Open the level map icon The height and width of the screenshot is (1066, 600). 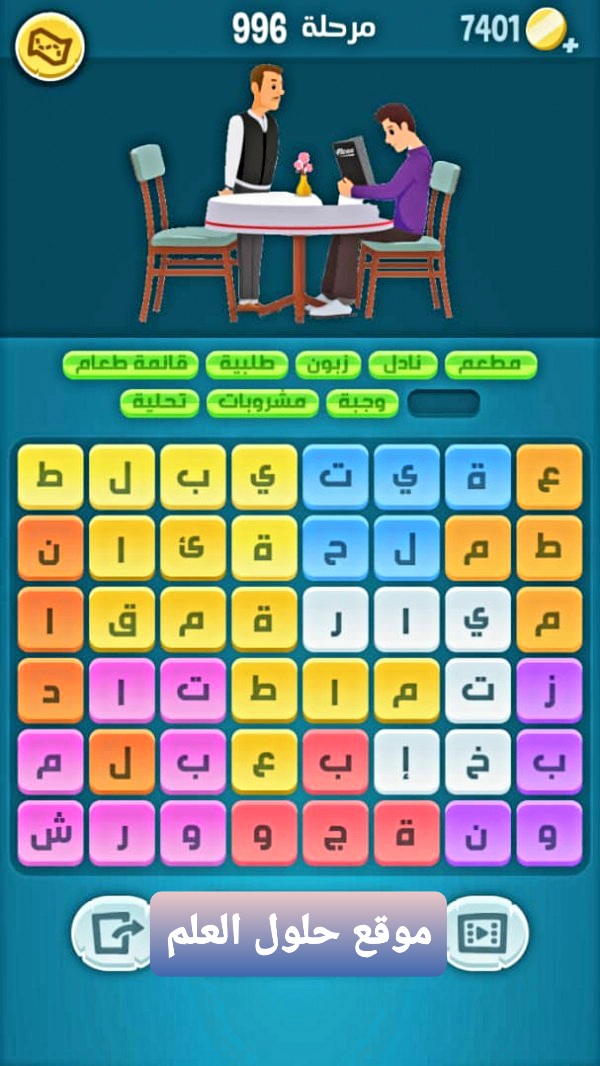coord(50,44)
